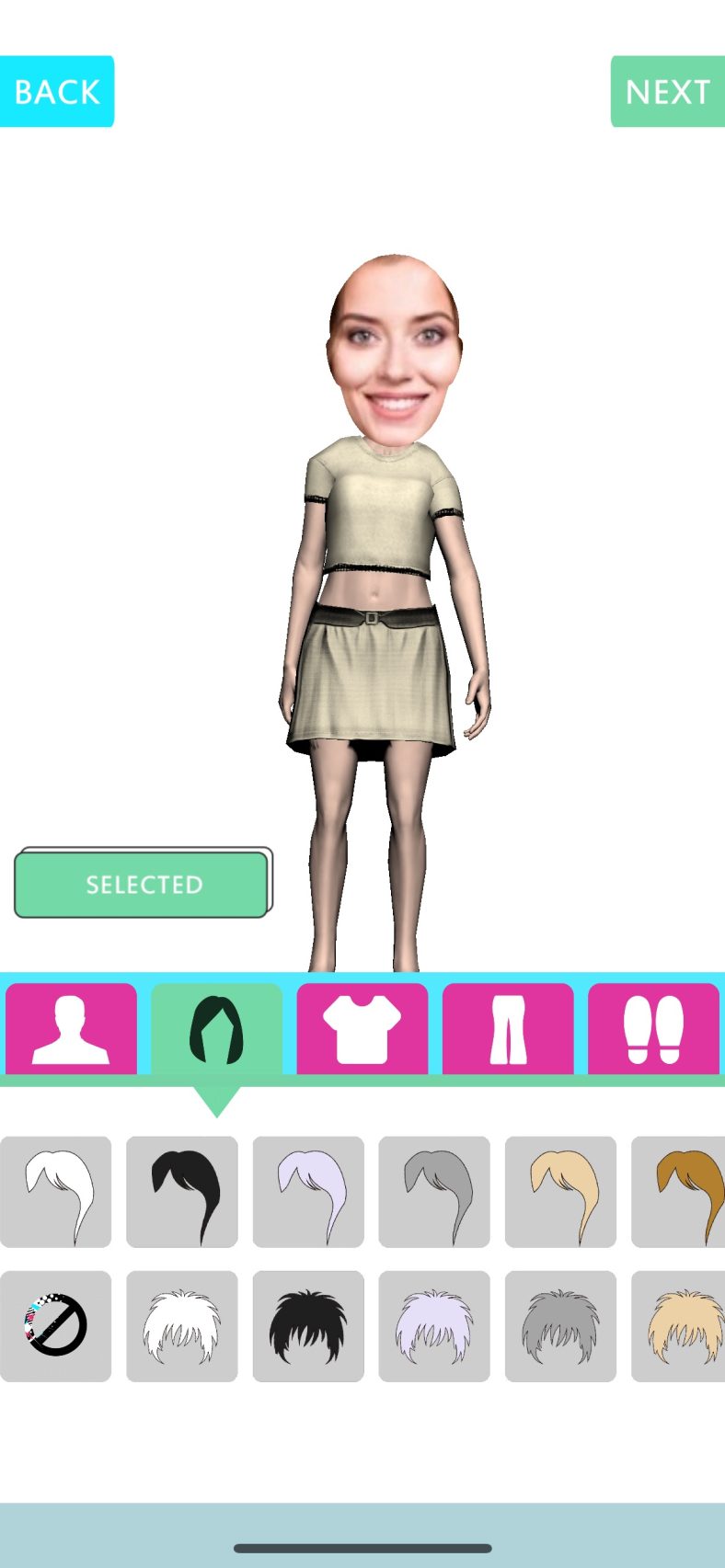Go back with the BACK button
This screenshot has width=725, height=1568.
tap(57, 92)
